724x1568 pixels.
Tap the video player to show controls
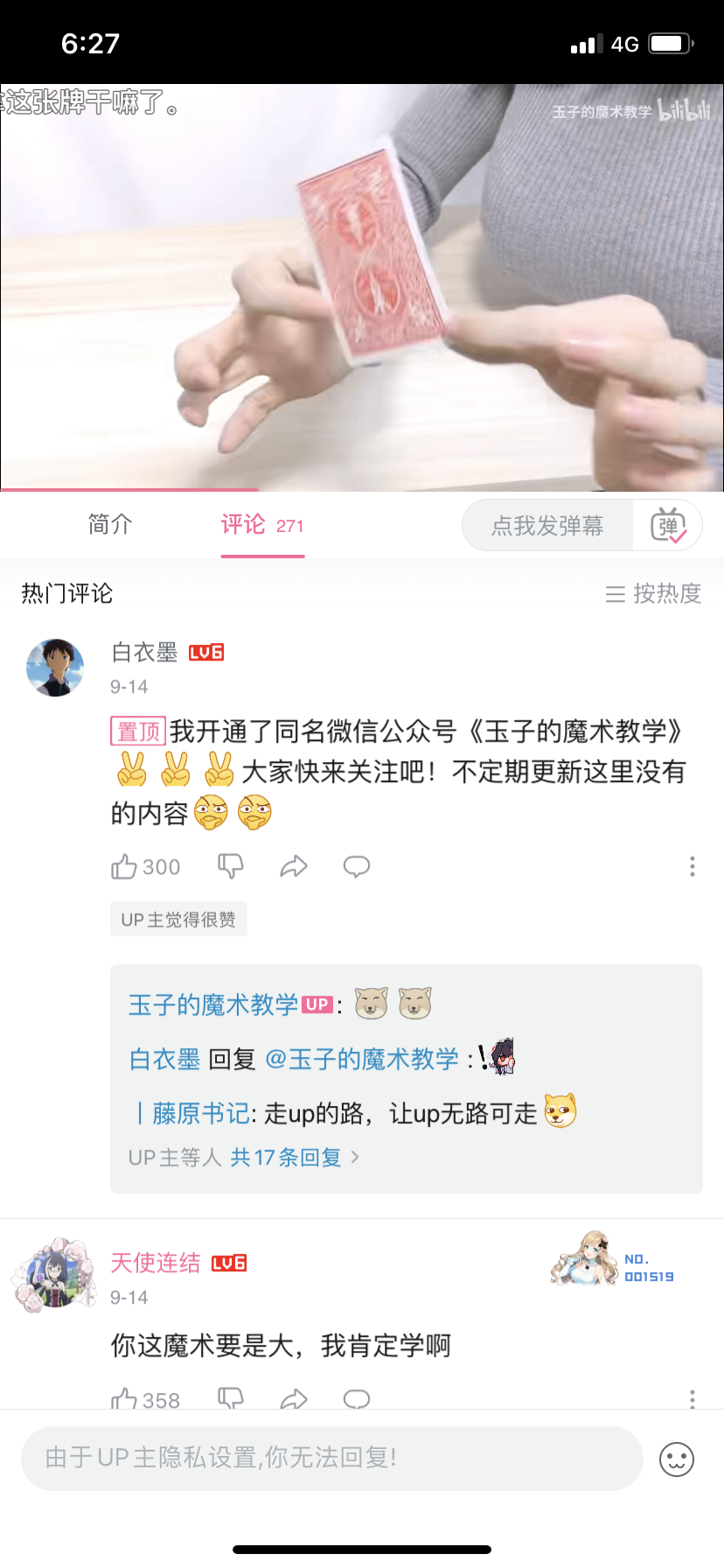tap(362, 289)
